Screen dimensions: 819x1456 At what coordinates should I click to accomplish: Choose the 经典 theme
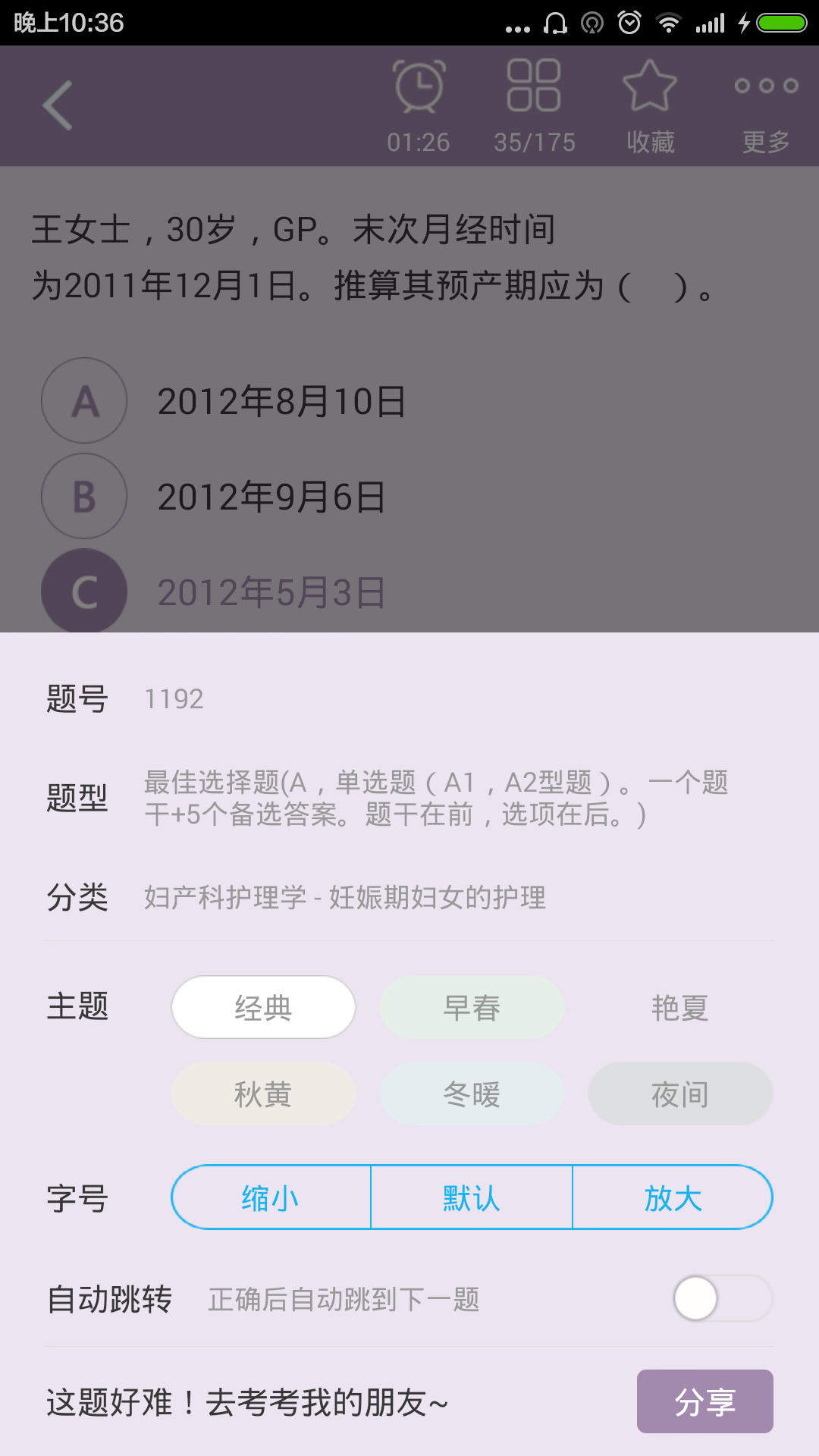(263, 1008)
